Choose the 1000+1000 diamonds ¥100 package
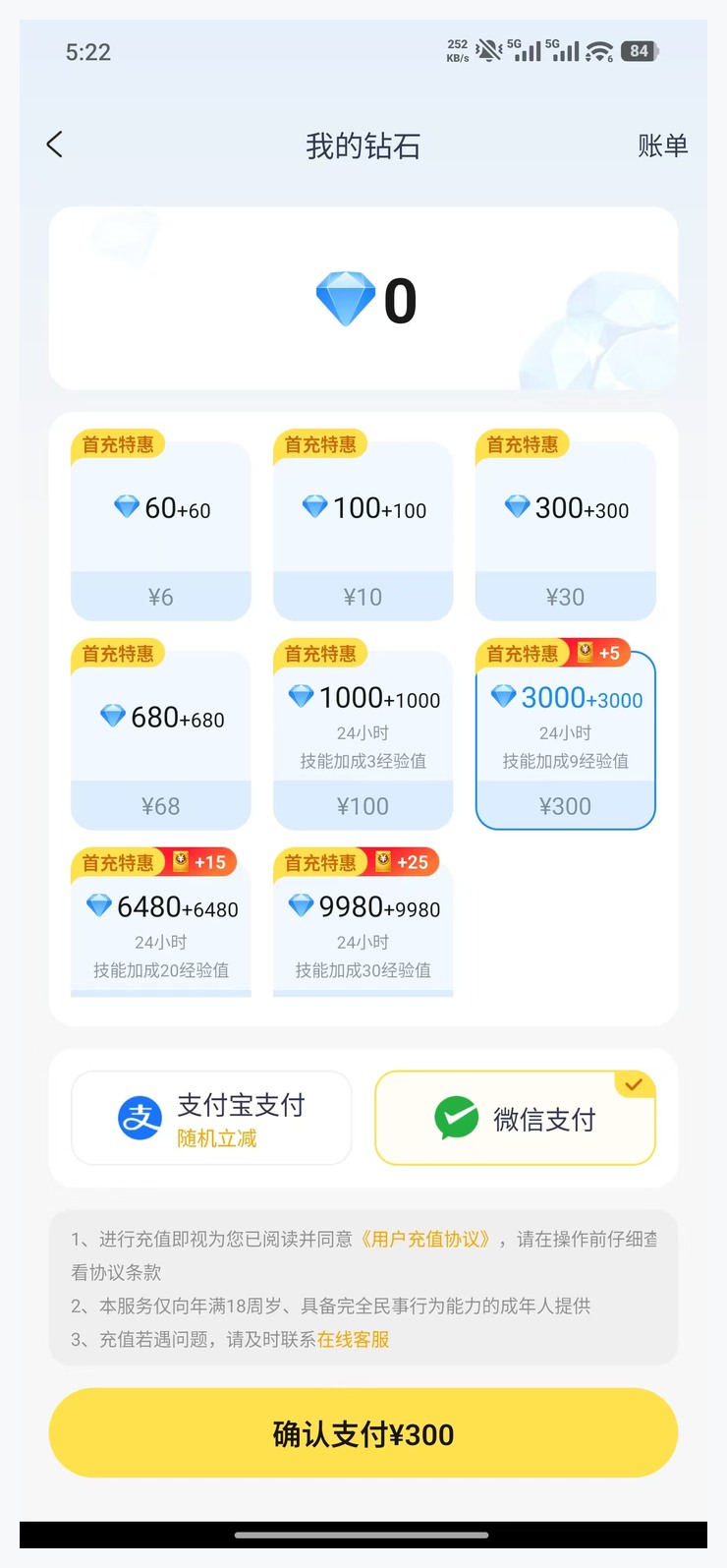The image size is (727, 1568). tap(363, 741)
